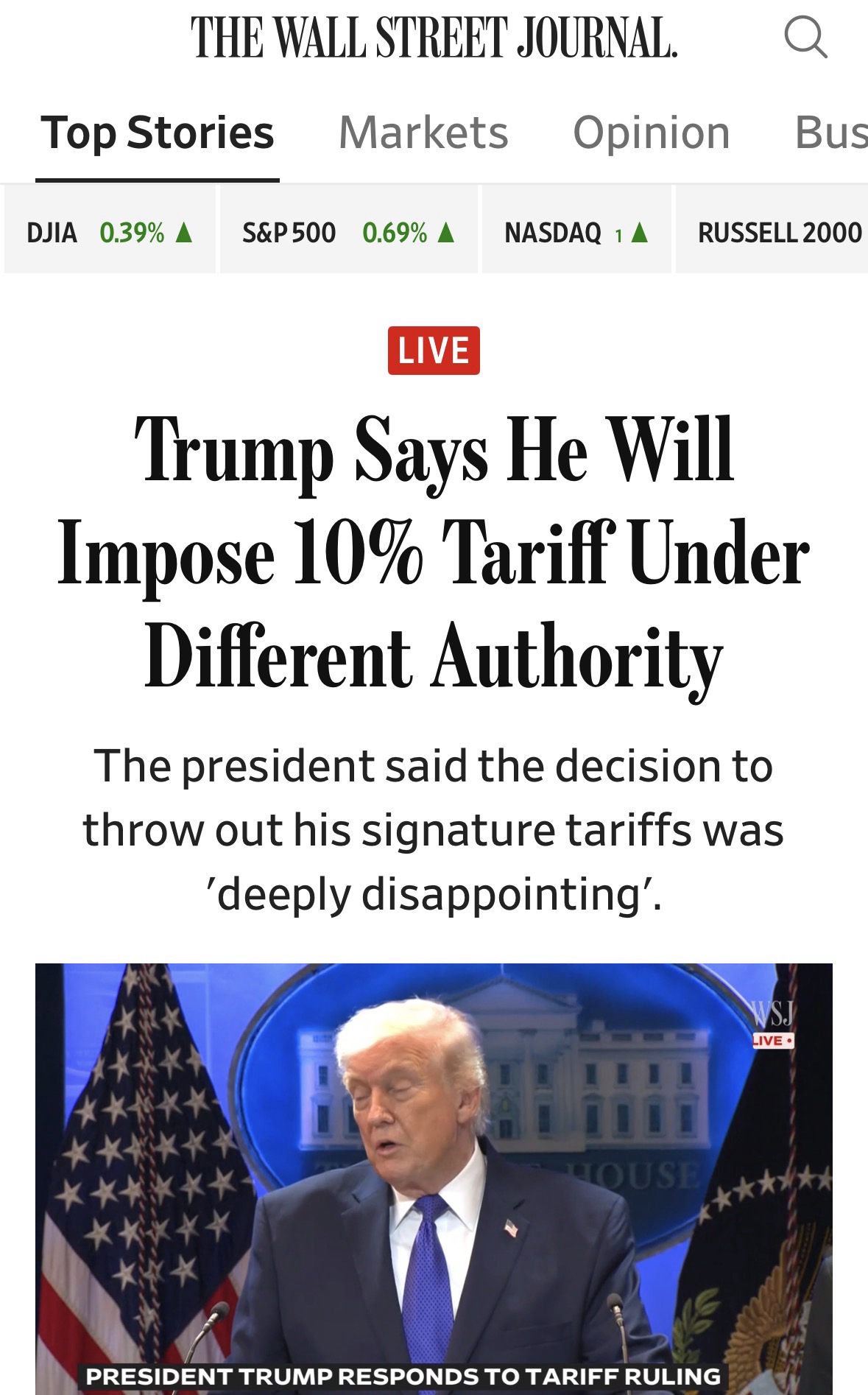
Task: Open the search icon
Action: (805, 38)
